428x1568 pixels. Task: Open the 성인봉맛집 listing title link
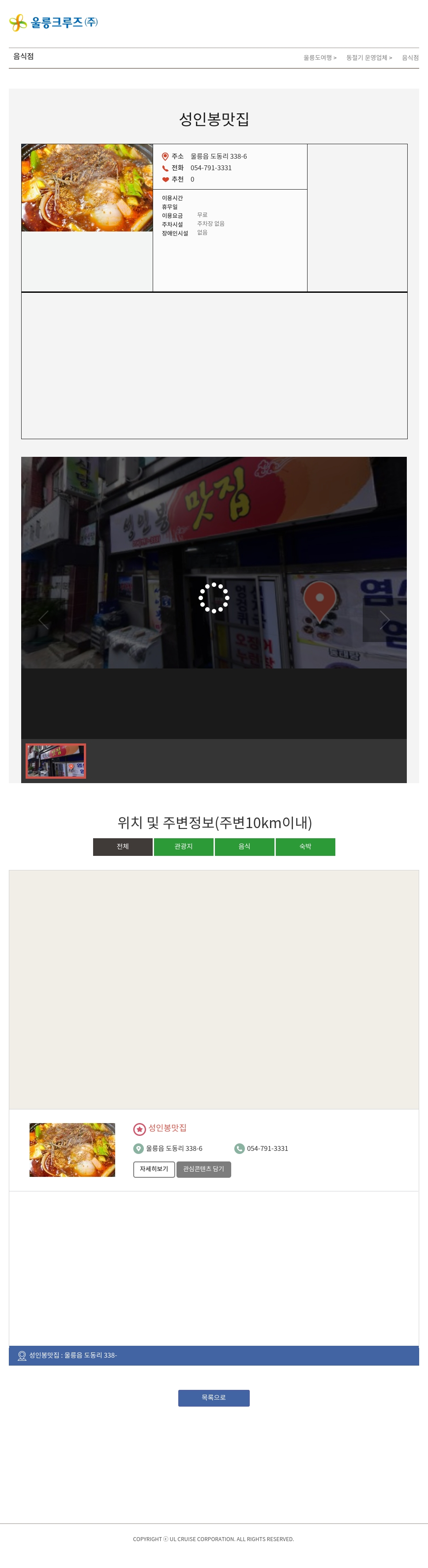click(x=167, y=1128)
